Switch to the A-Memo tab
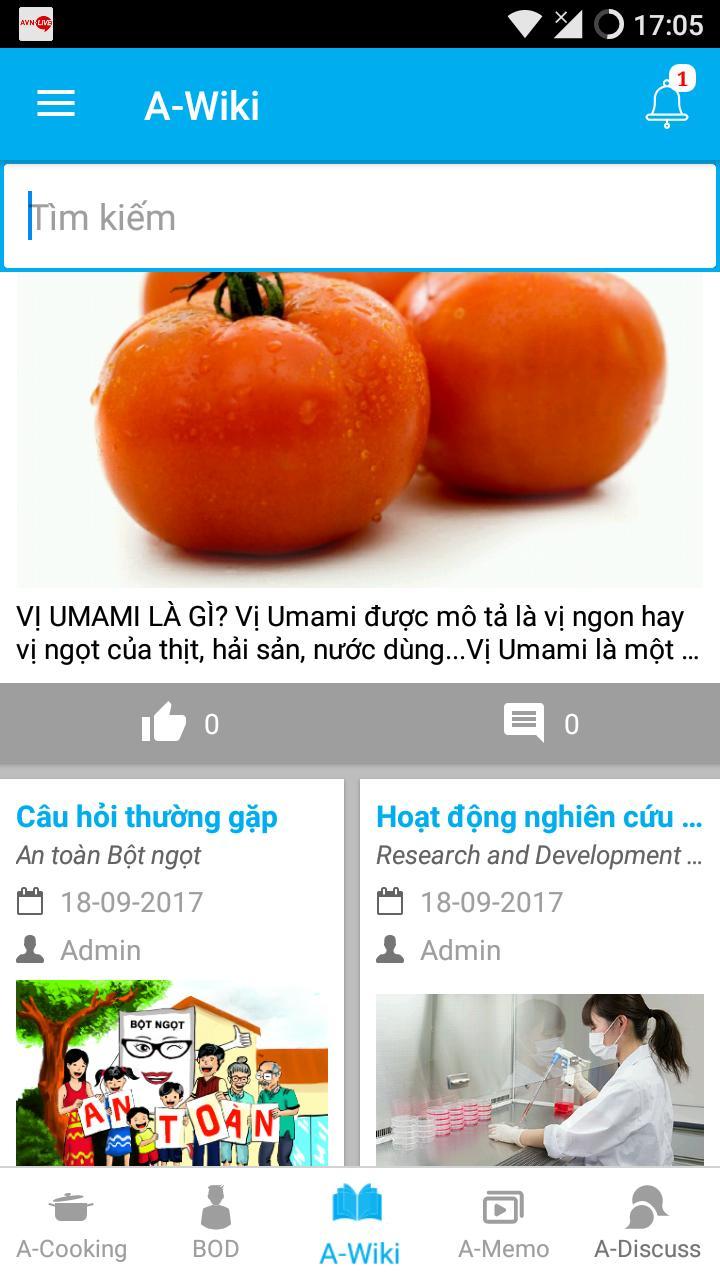 (504, 1224)
